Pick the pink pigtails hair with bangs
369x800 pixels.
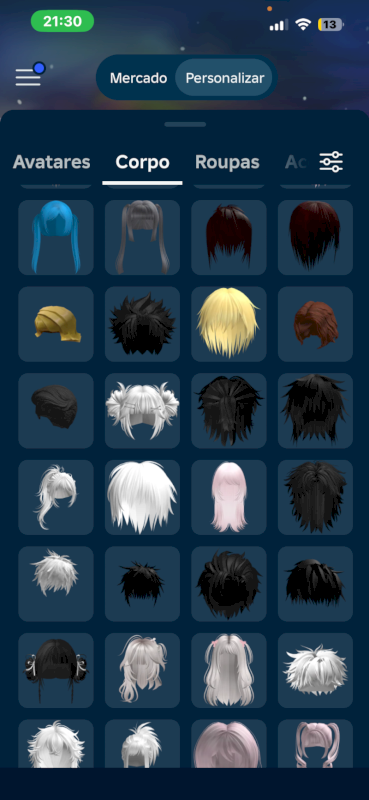[315, 743]
